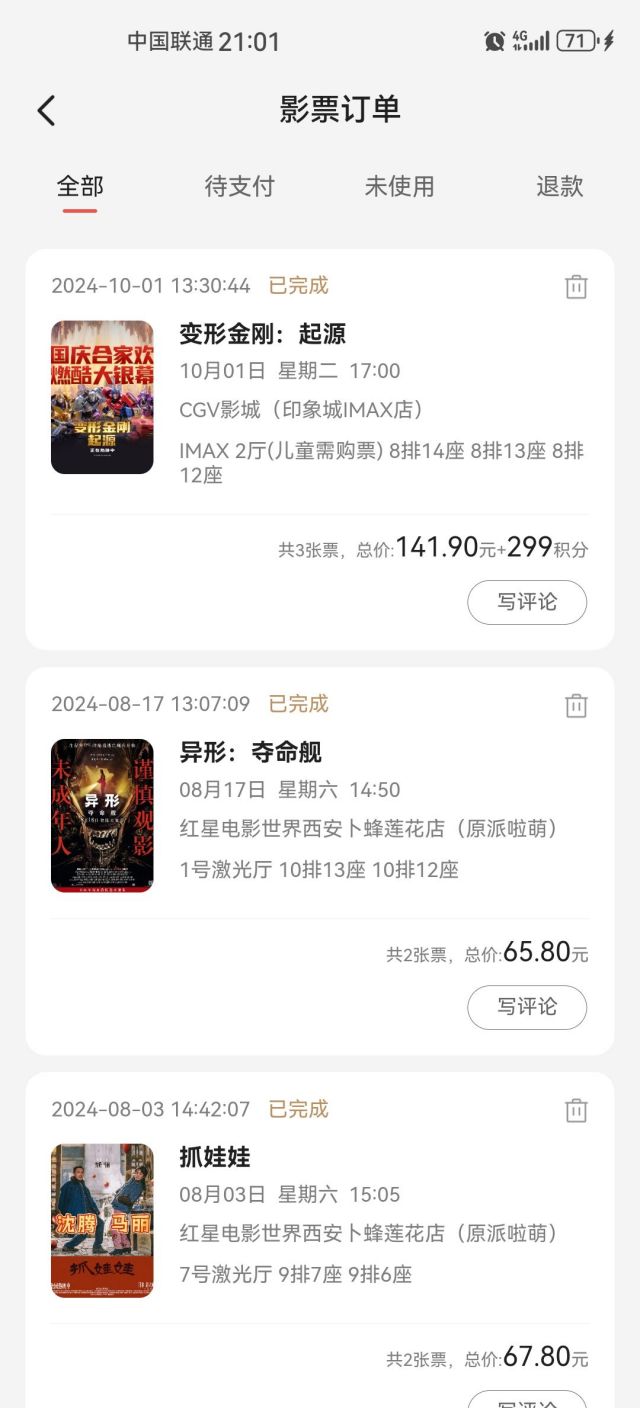This screenshot has height=1408, width=640.
Task: Delete the 变形金刚：起源 order
Action: pyautogui.click(x=576, y=287)
